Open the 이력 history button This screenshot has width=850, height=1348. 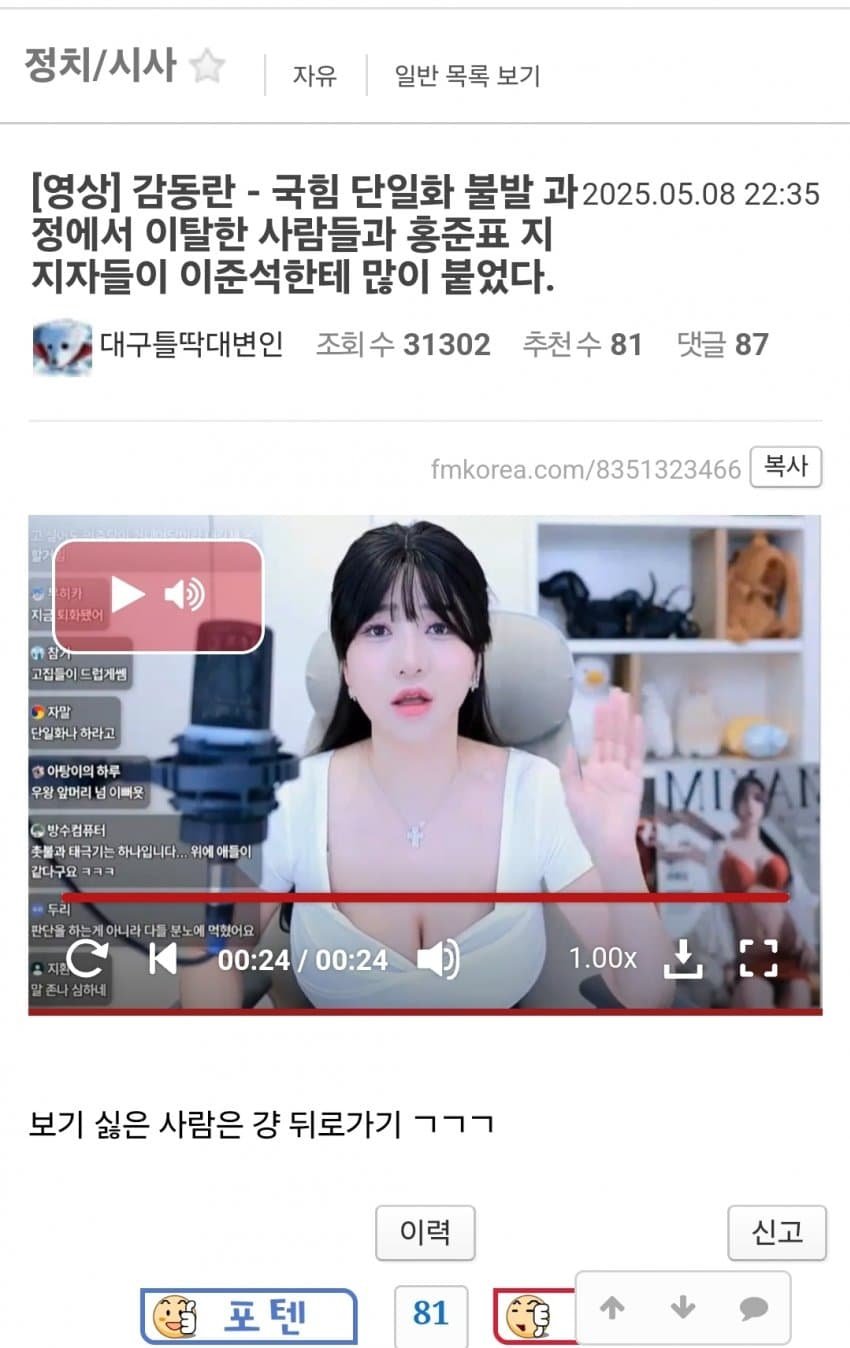(425, 1232)
